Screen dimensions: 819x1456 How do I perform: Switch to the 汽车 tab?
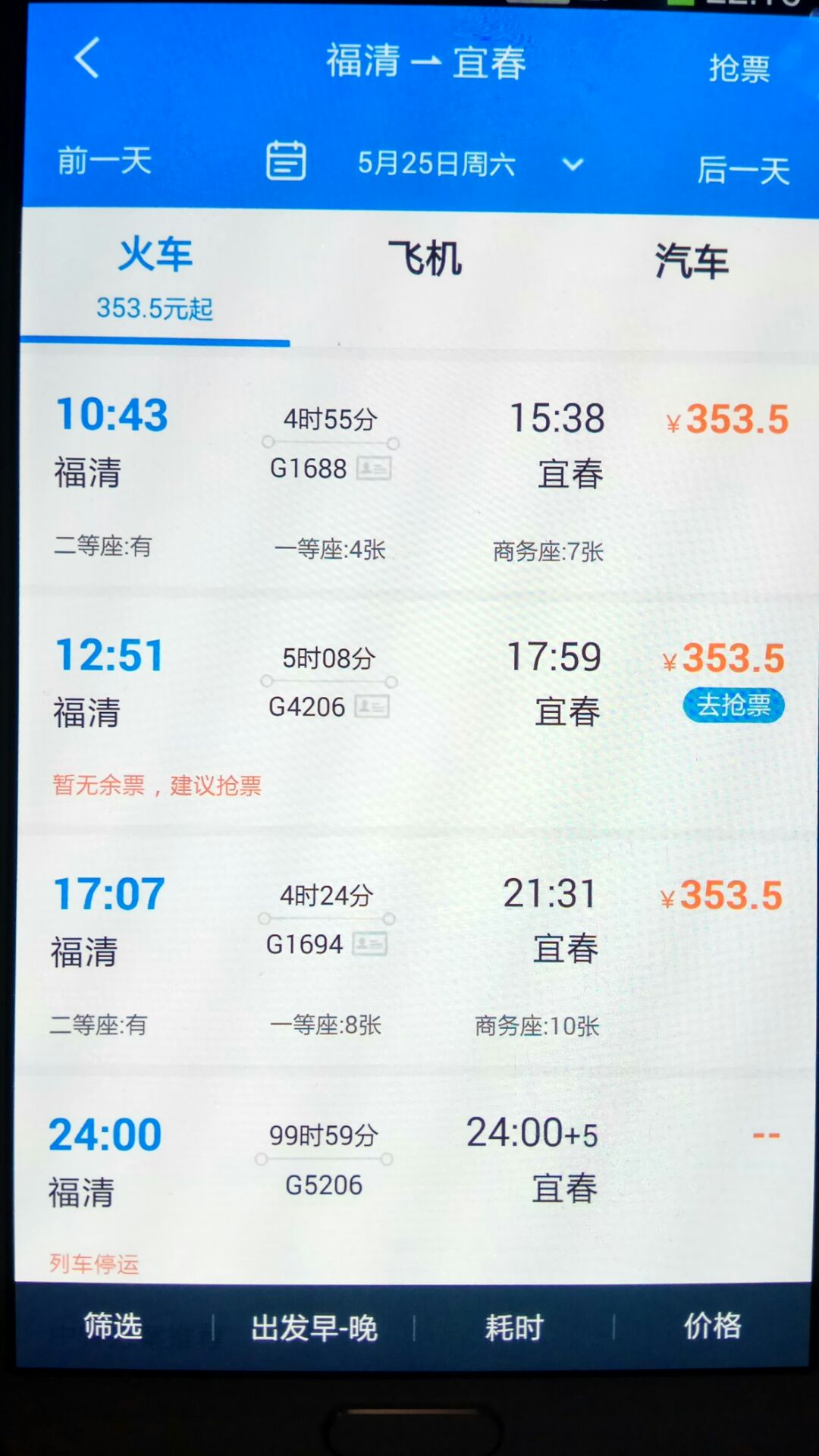(x=691, y=261)
